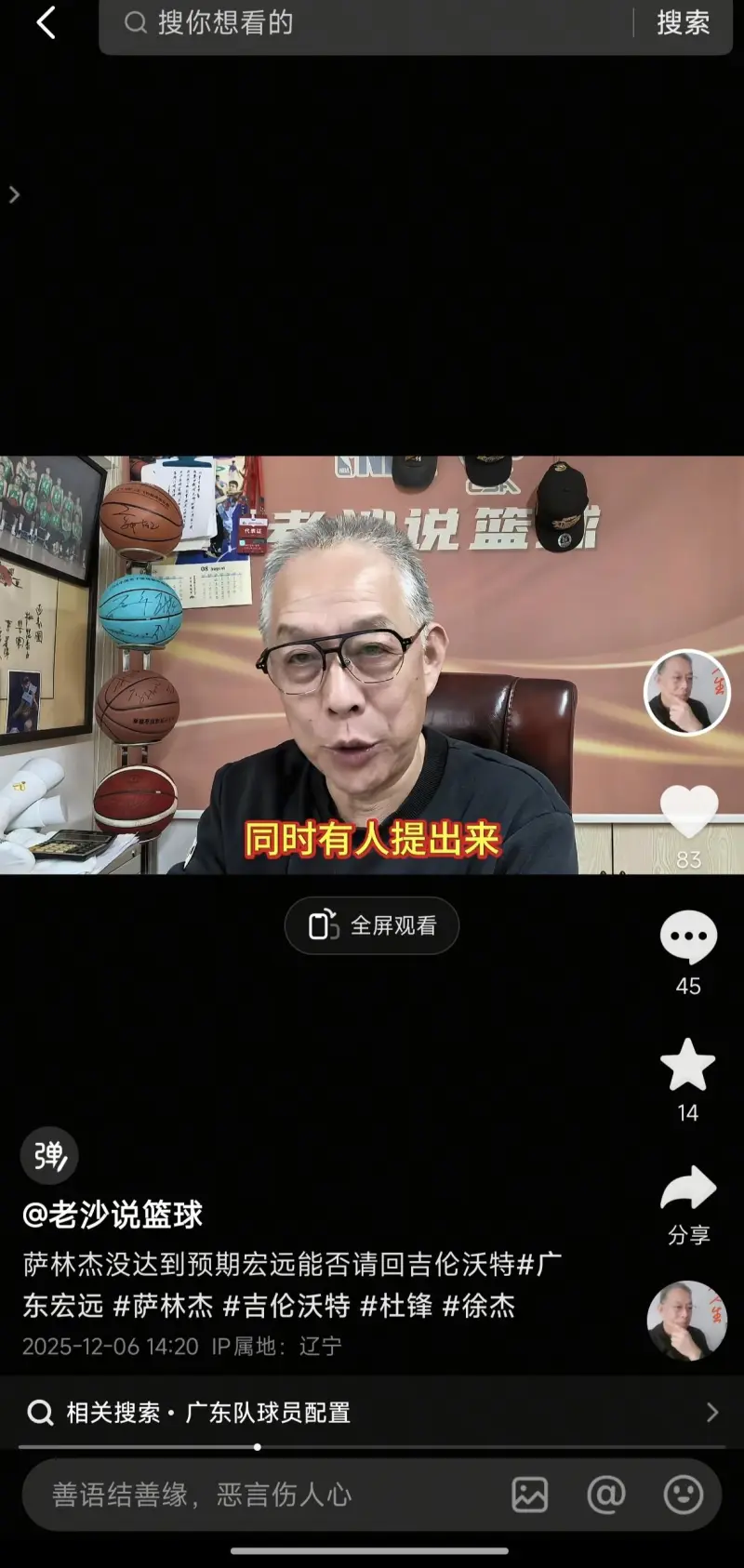
Task: Open the #吉伦沃特 hashtag
Action: [x=286, y=1306]
